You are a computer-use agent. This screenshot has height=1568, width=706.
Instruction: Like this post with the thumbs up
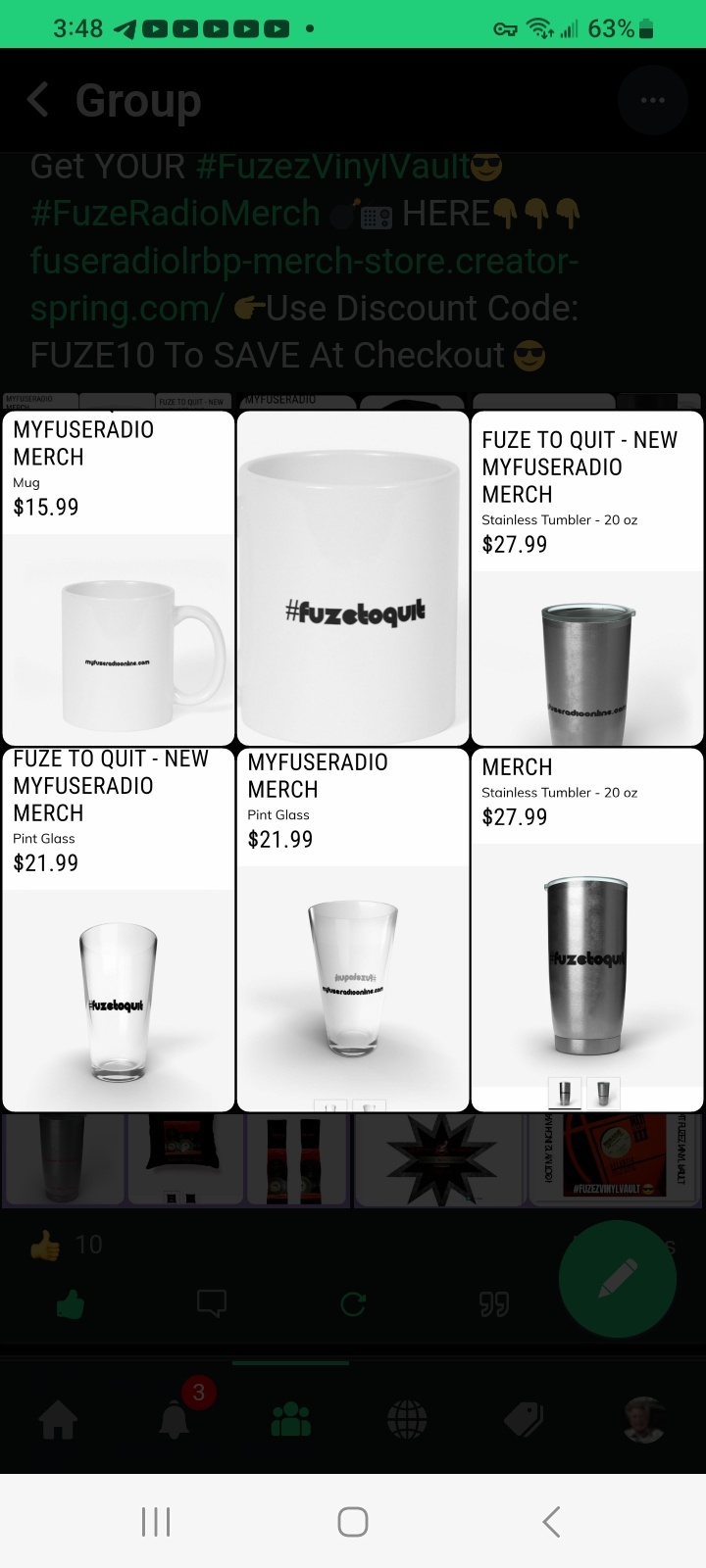coord(70,1304)
